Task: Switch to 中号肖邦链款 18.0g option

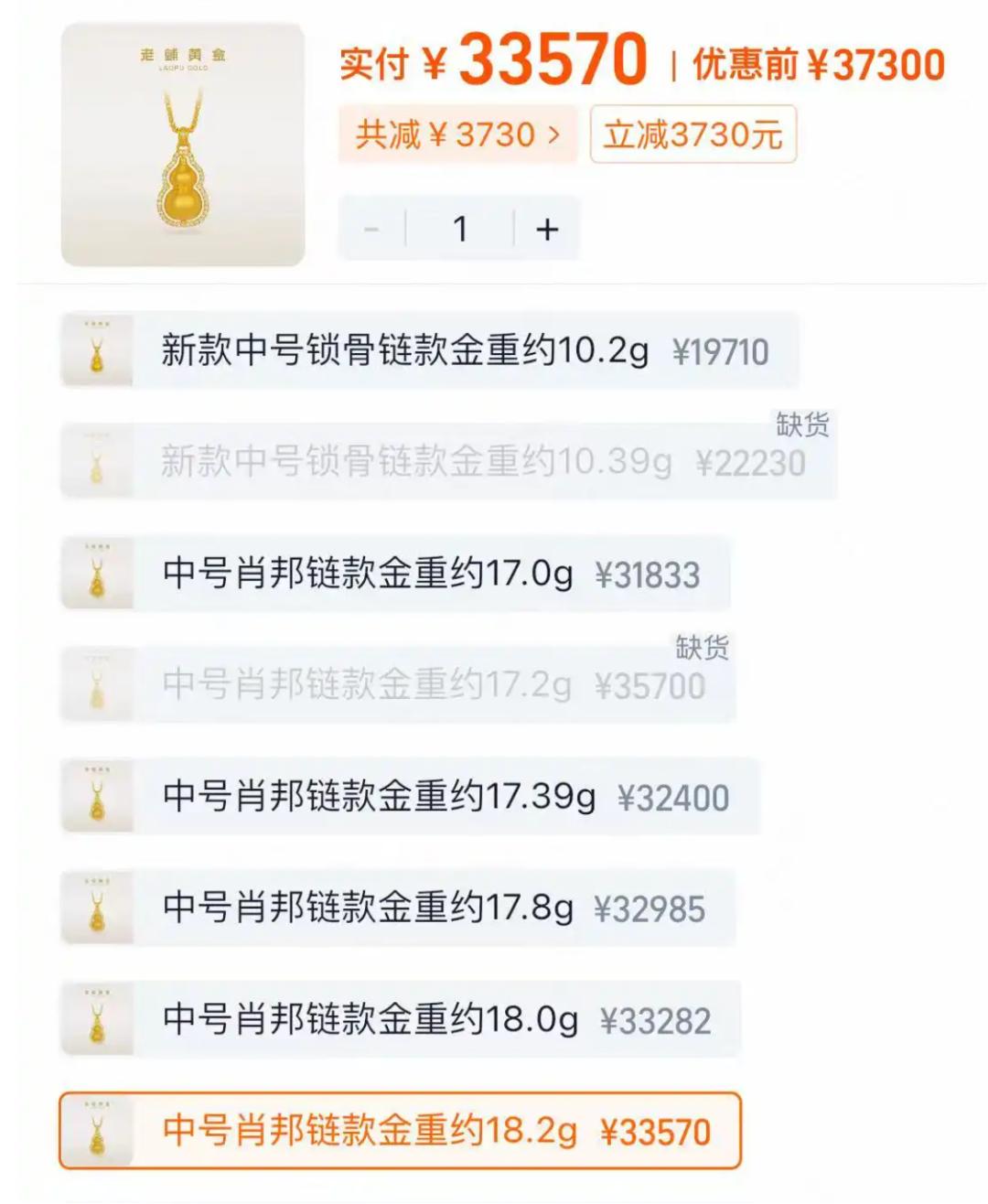Action: click(400, 1019)
